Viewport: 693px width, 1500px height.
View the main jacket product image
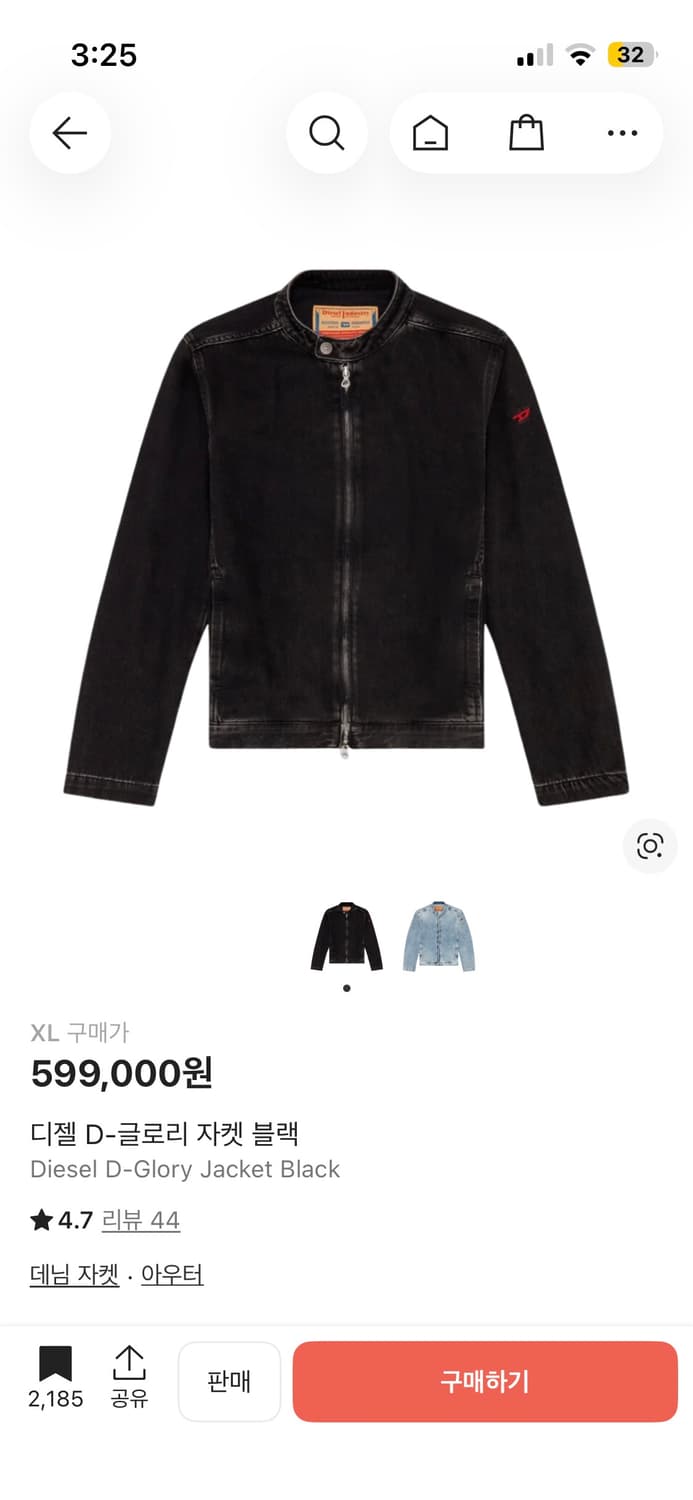[346, 535]
